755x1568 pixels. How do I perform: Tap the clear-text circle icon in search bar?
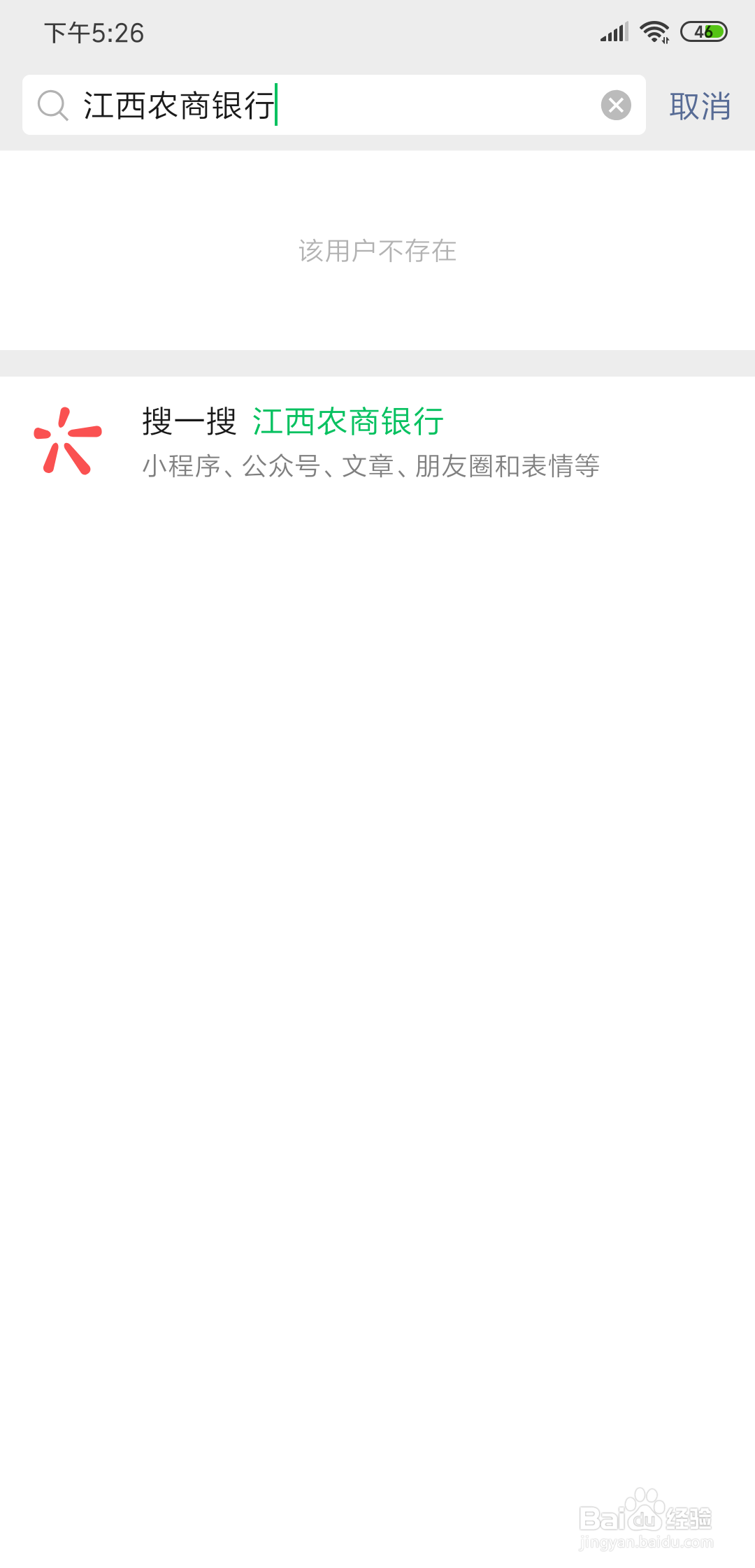tap(615, 105)
